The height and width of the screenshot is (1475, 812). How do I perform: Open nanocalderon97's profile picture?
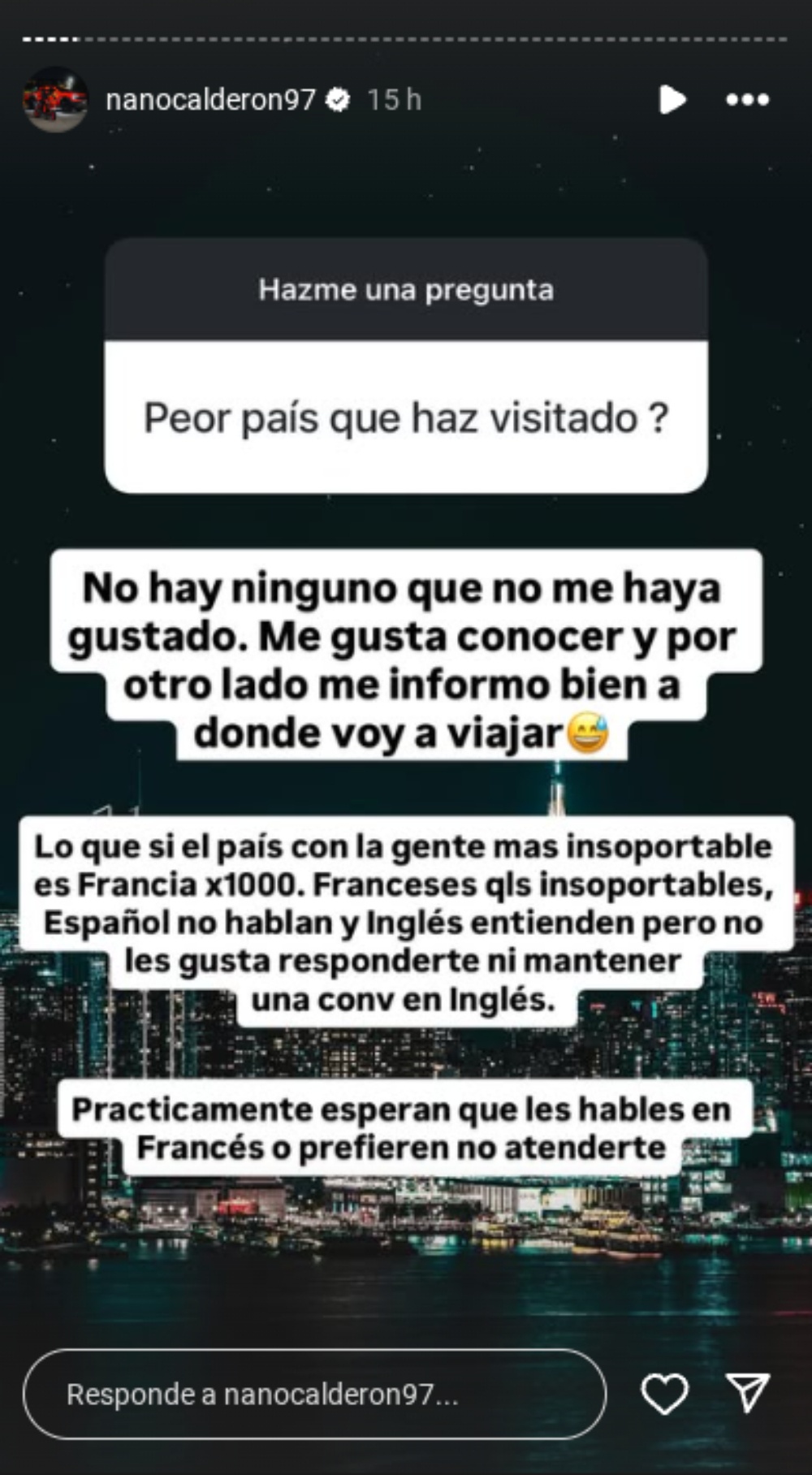point(55,99)
